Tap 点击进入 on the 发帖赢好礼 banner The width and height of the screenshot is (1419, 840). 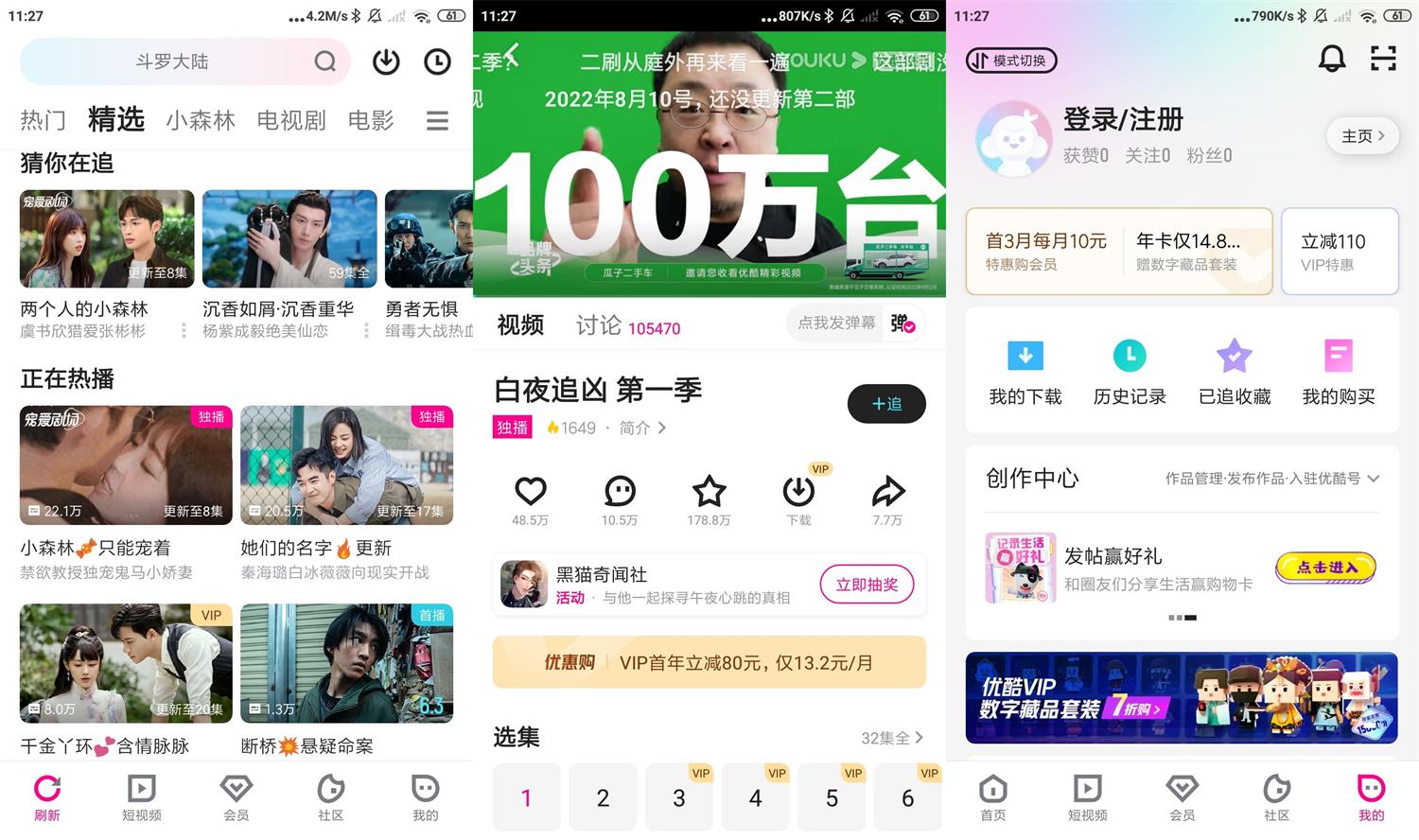[1324, 567]
